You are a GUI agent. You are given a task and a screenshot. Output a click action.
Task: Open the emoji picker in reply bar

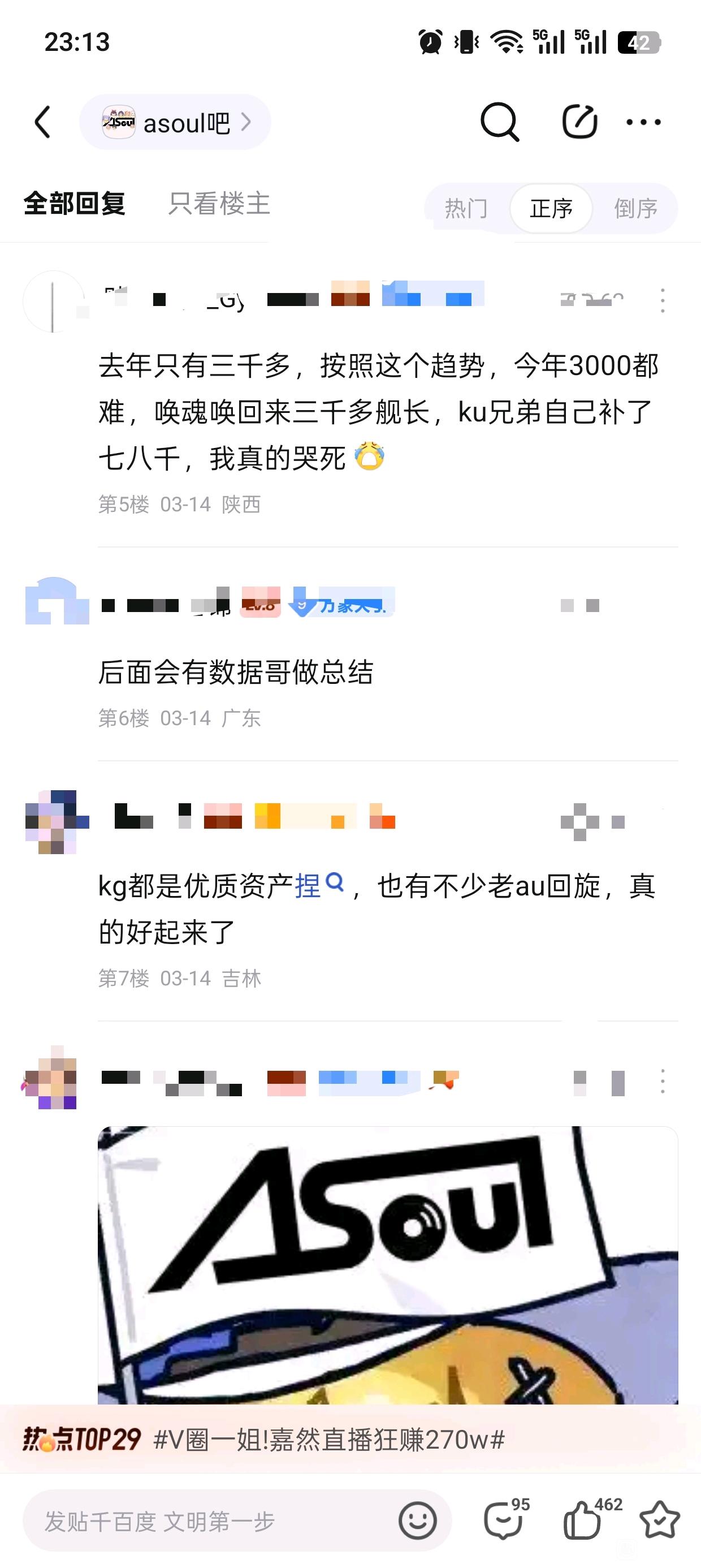click(417, 1520)
